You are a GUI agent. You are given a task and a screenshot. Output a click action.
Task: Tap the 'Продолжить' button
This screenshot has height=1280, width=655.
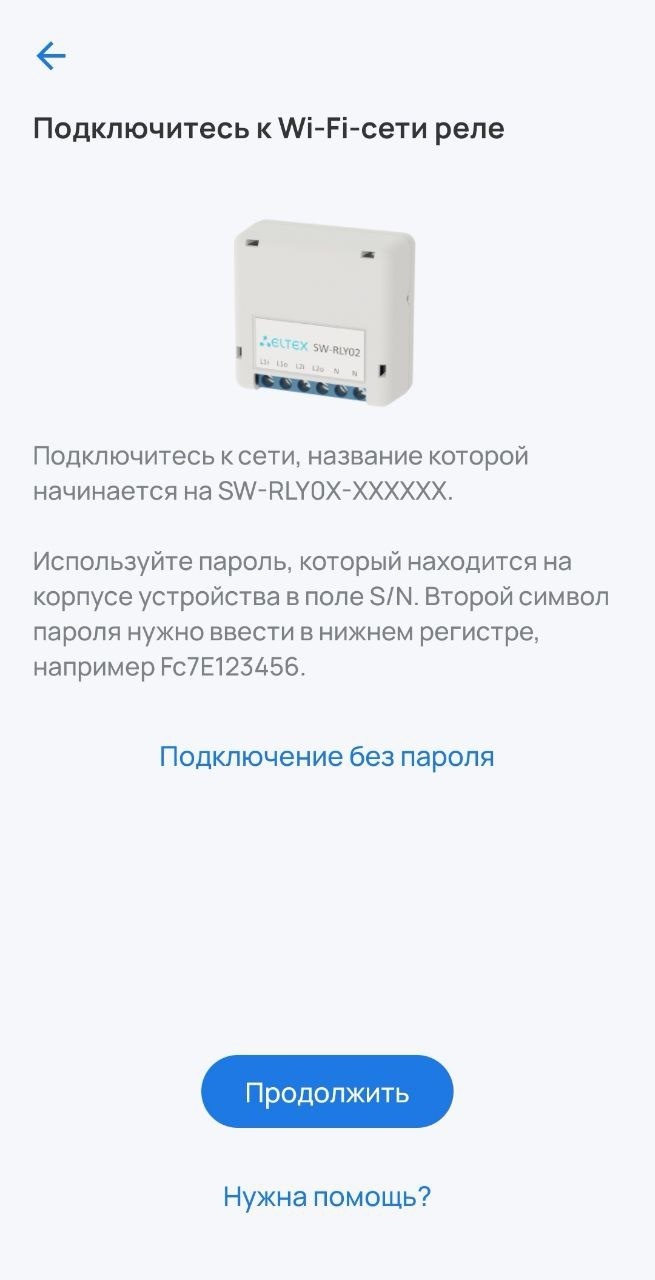pos(327,1092)
